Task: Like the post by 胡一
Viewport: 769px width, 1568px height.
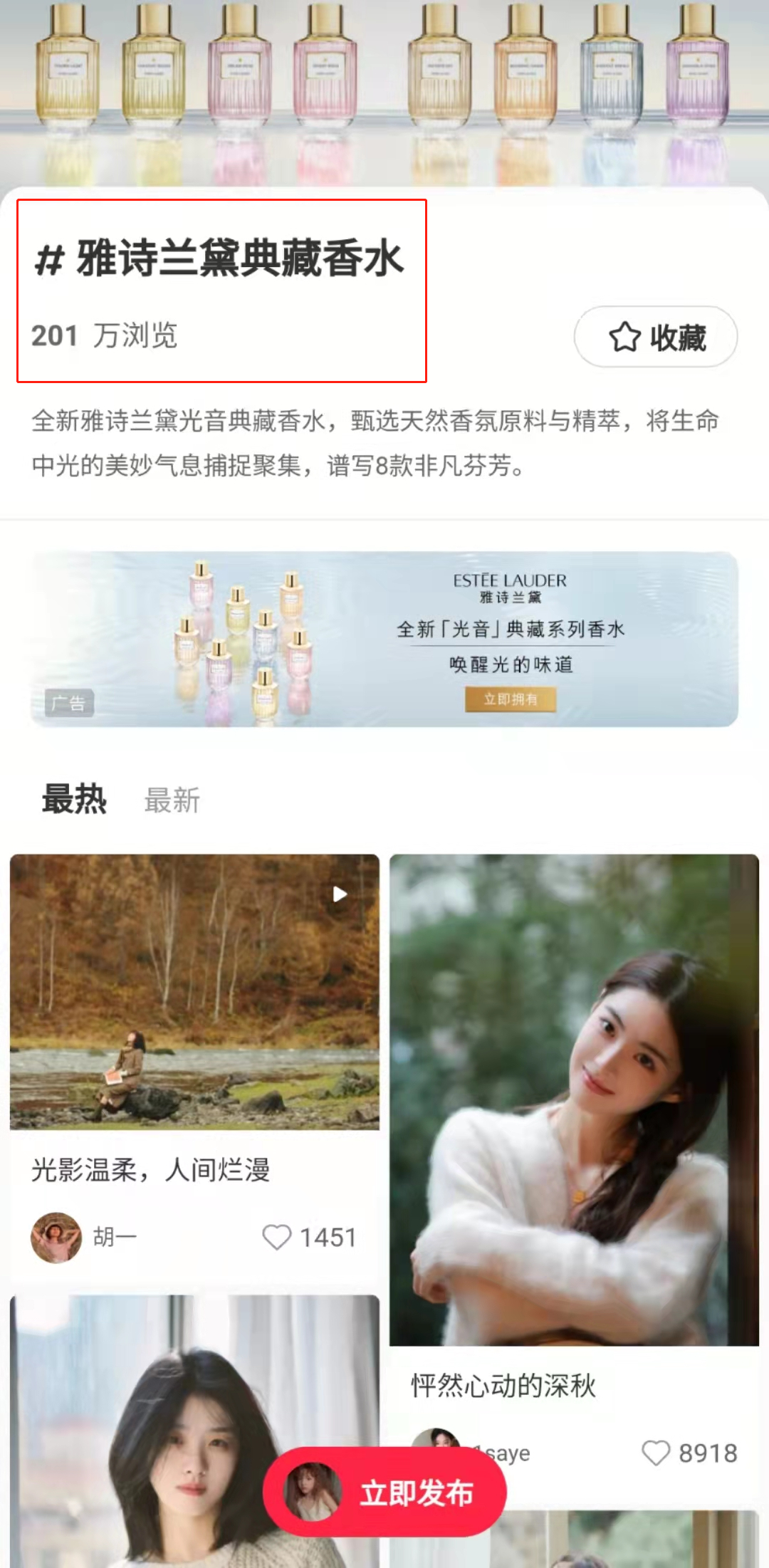Action: click(x=277, y=1238)
